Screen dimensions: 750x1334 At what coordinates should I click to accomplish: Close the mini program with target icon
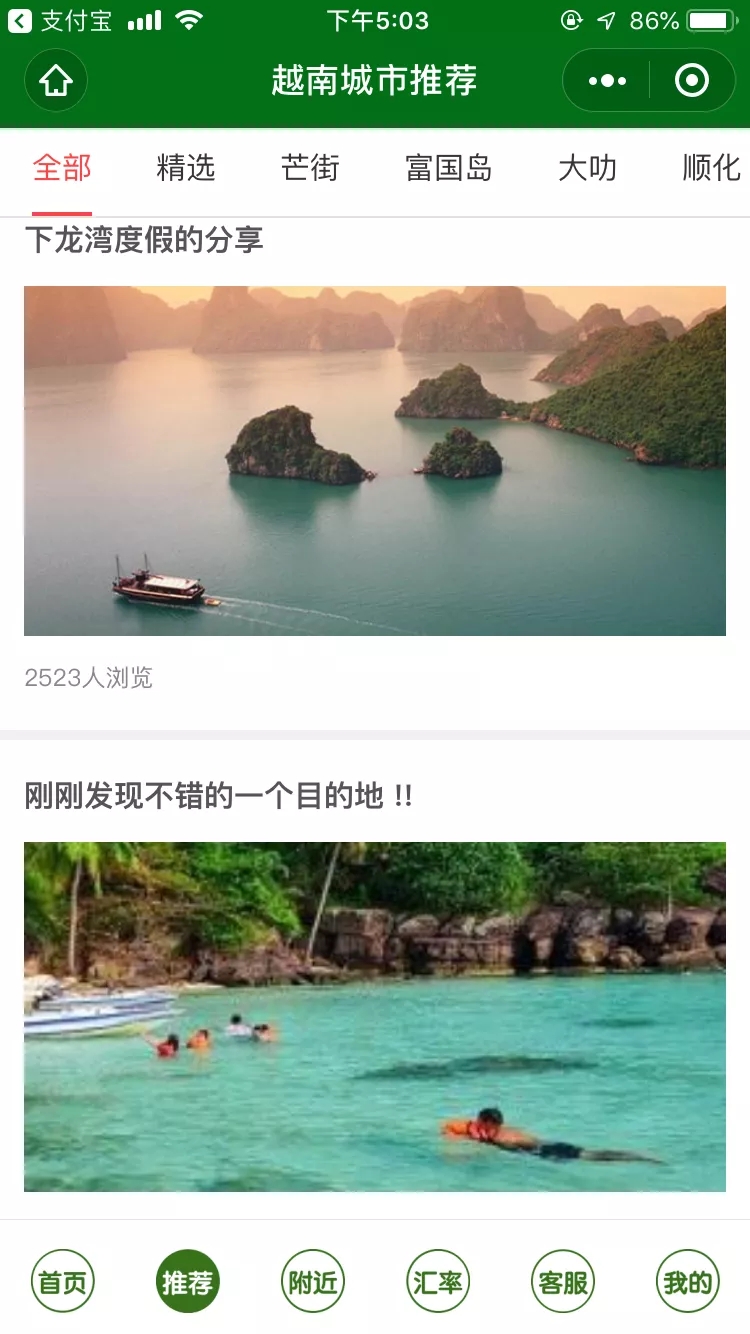point(692,80)
